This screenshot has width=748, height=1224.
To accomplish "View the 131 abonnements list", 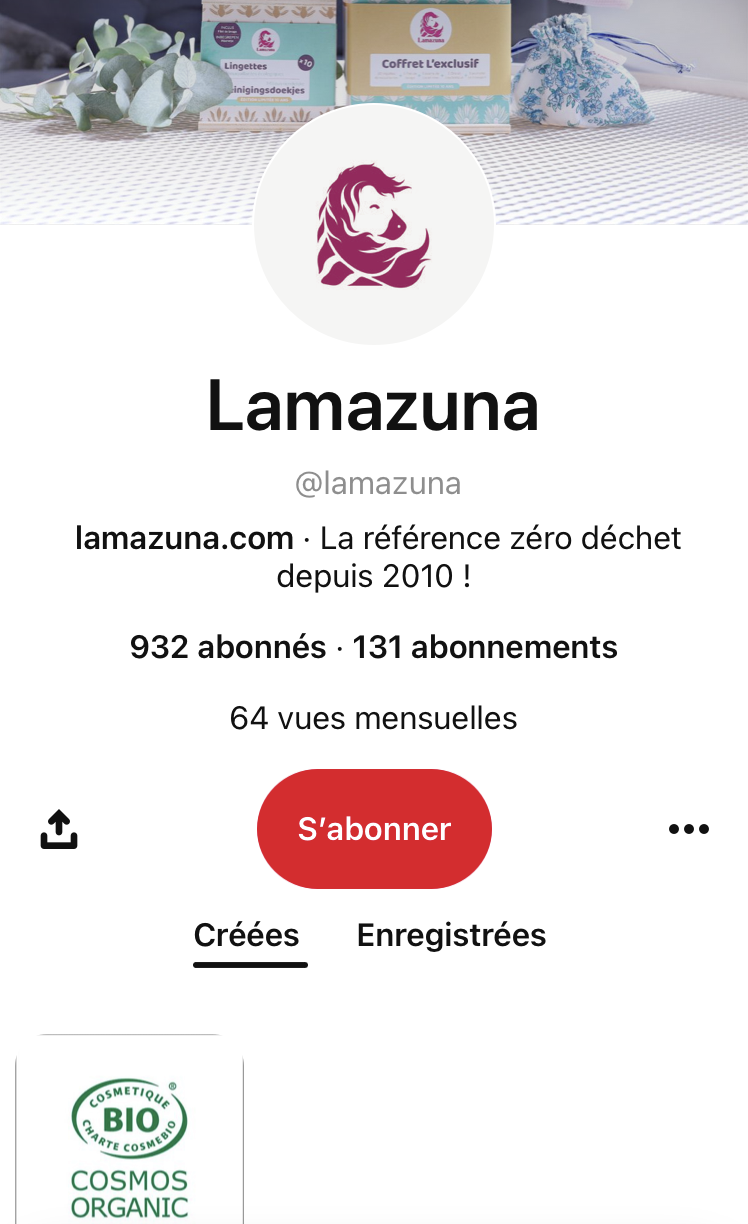I will coord(485,647).
